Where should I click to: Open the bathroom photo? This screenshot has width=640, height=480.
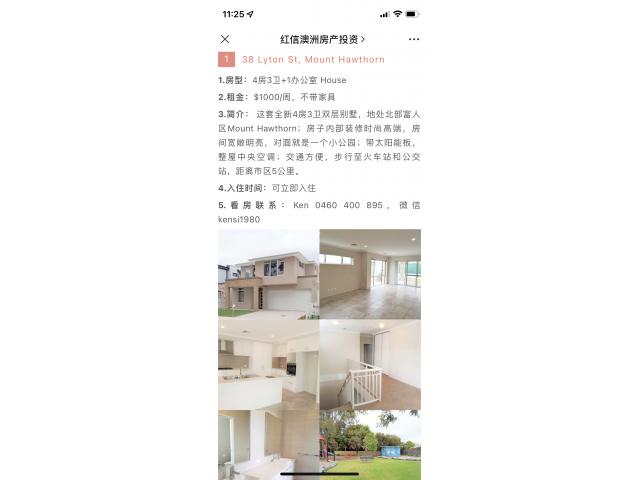coord(268,443)
